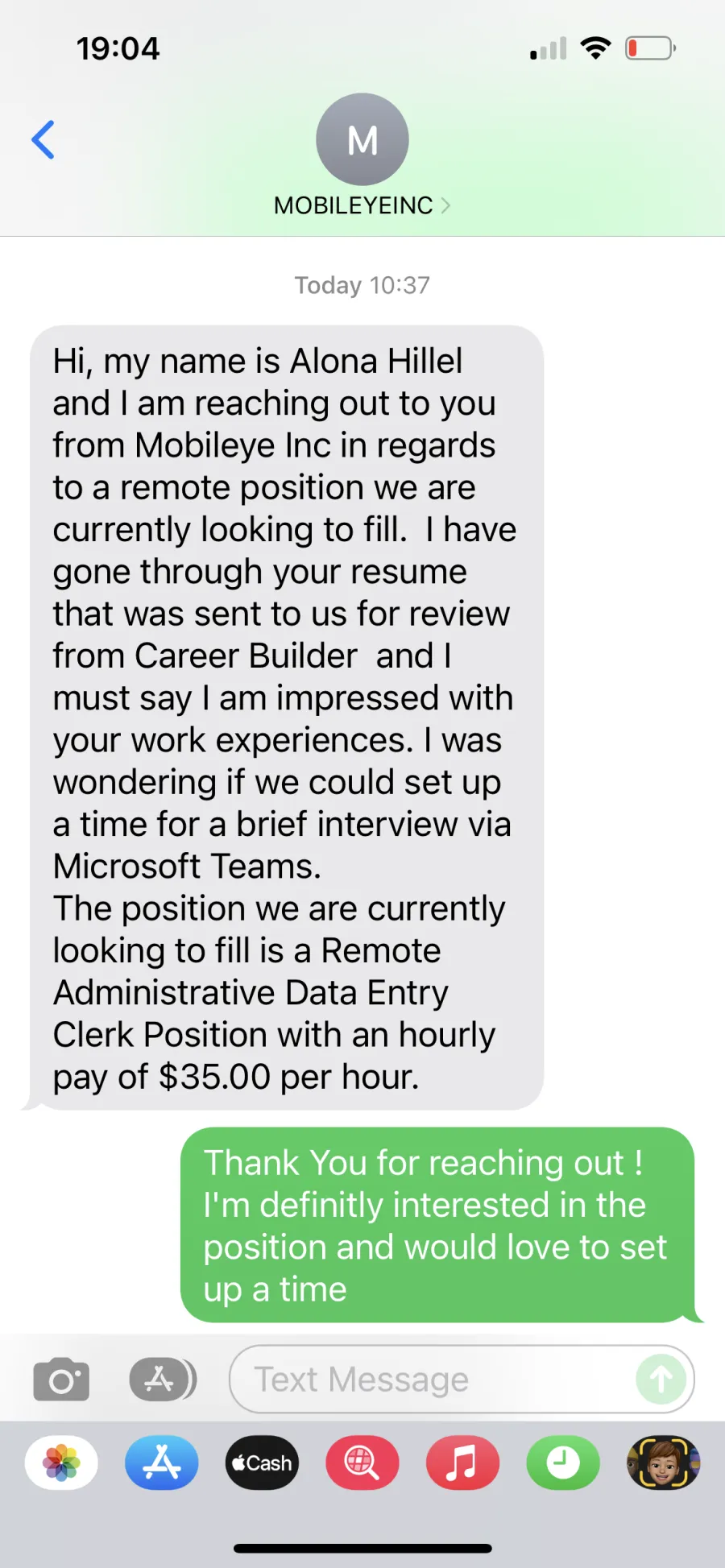
Task: Open the Memoji stickers app
Action: [663, 1463]
